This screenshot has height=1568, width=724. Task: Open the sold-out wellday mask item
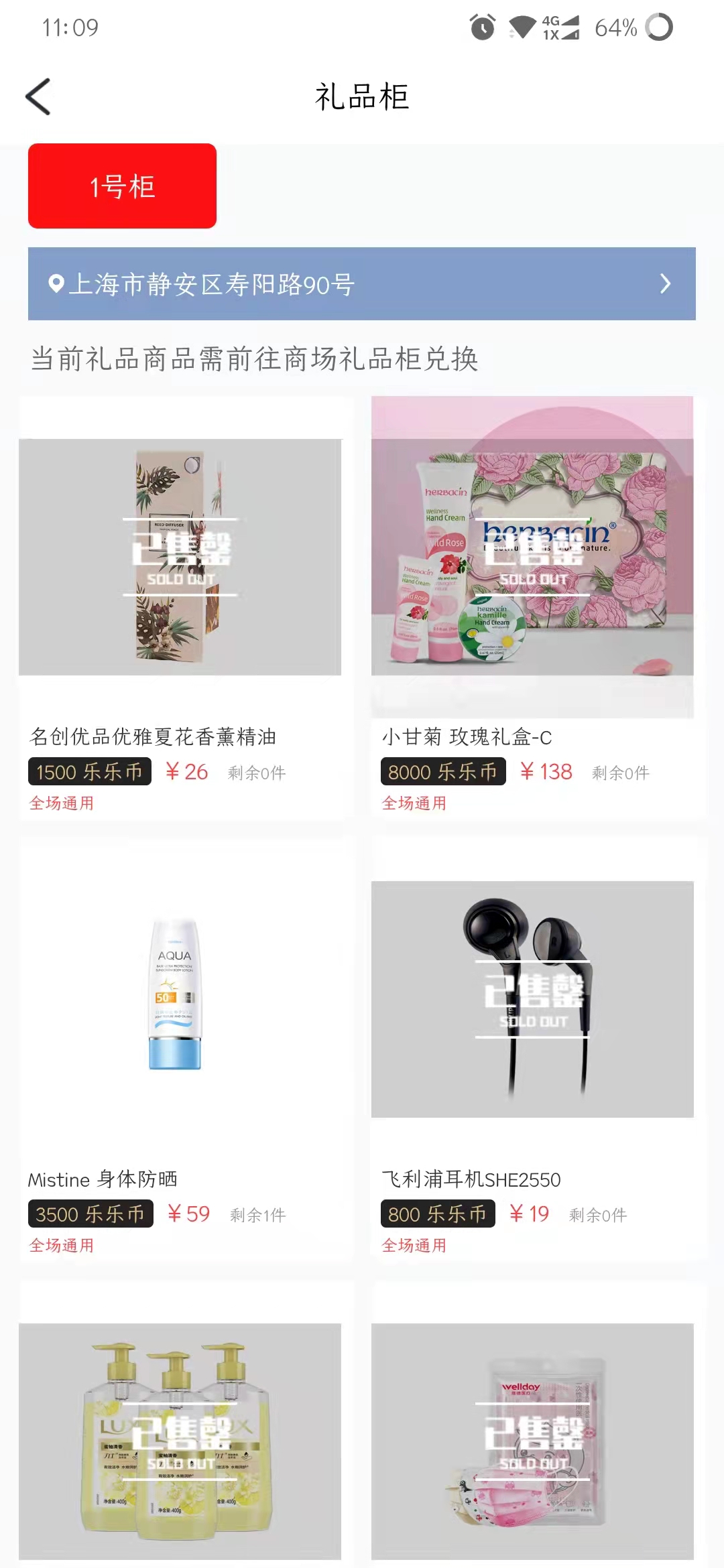(532, 1441)
